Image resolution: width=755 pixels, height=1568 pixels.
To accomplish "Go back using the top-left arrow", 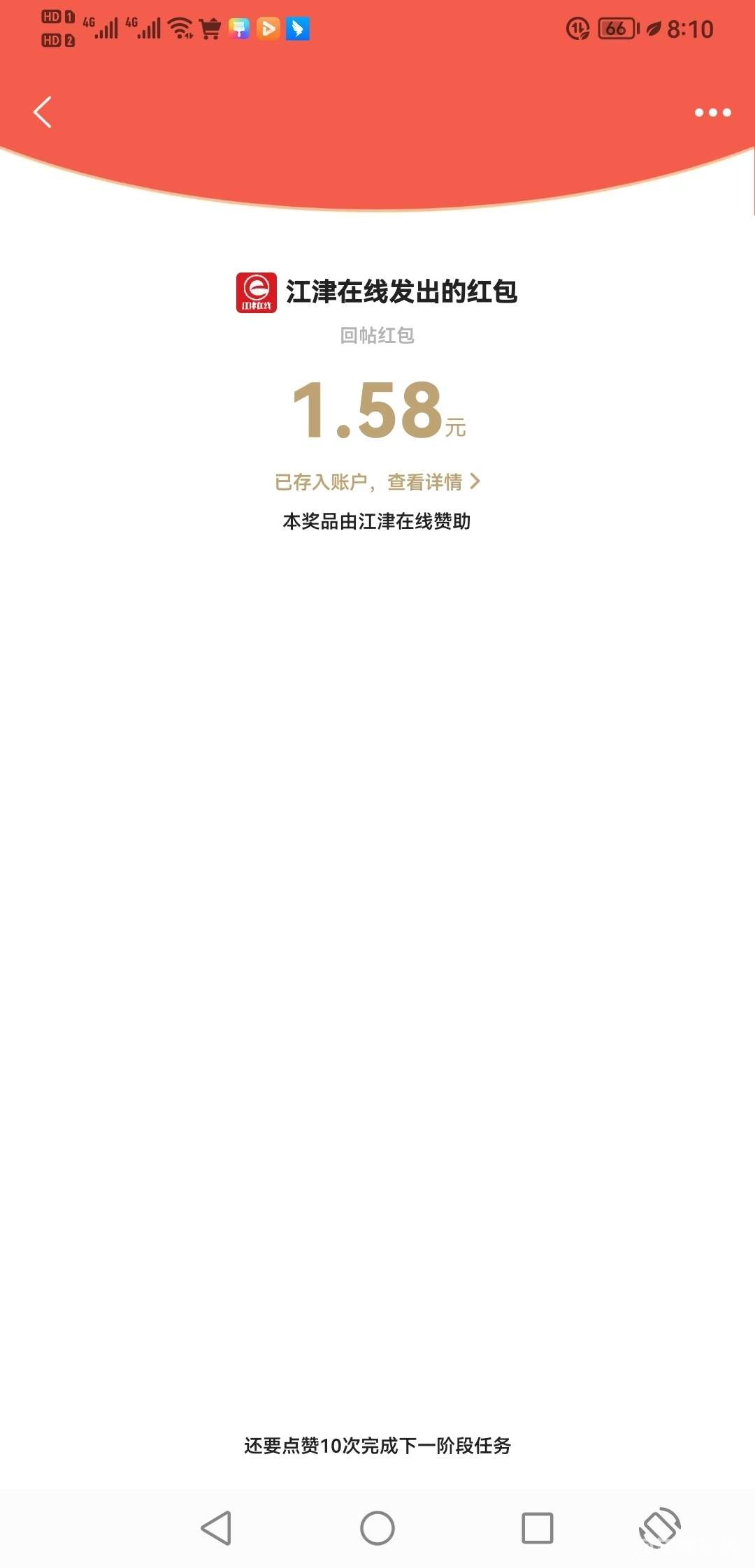I will [x=43, y=112].
